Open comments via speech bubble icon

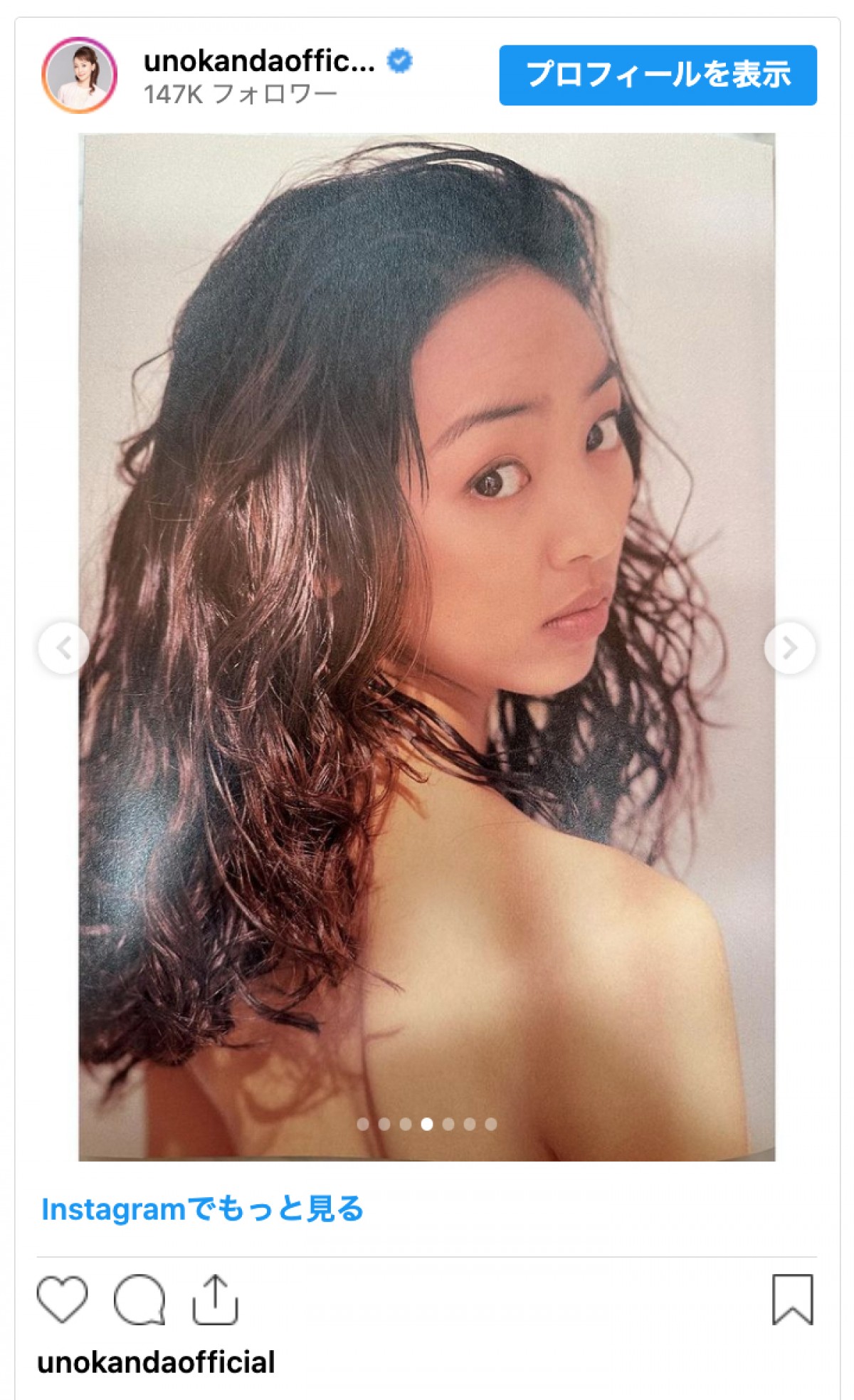tap(139, 1299)
